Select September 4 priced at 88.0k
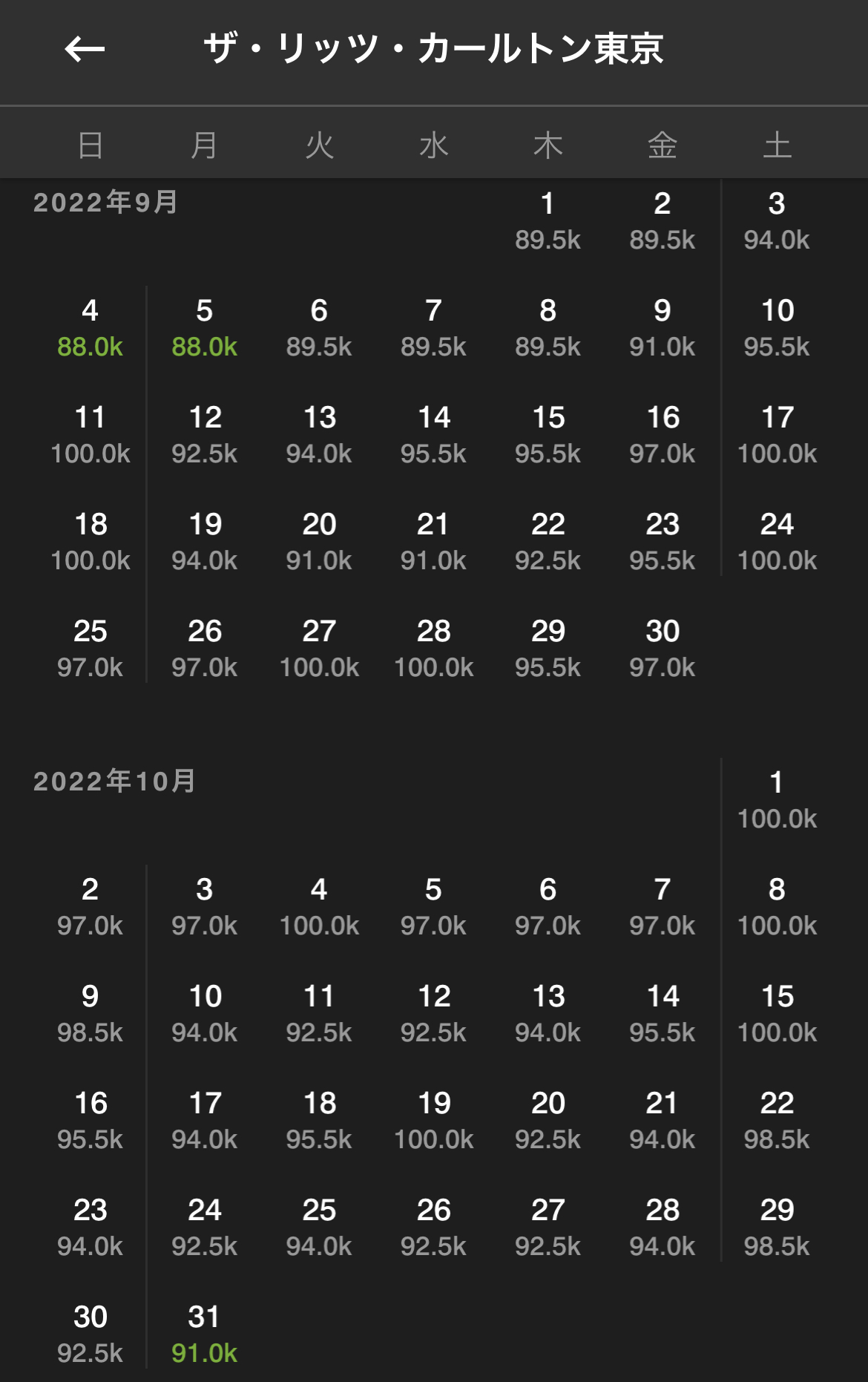This screenshot has height=1382, width=868. [x=90, y=327]
